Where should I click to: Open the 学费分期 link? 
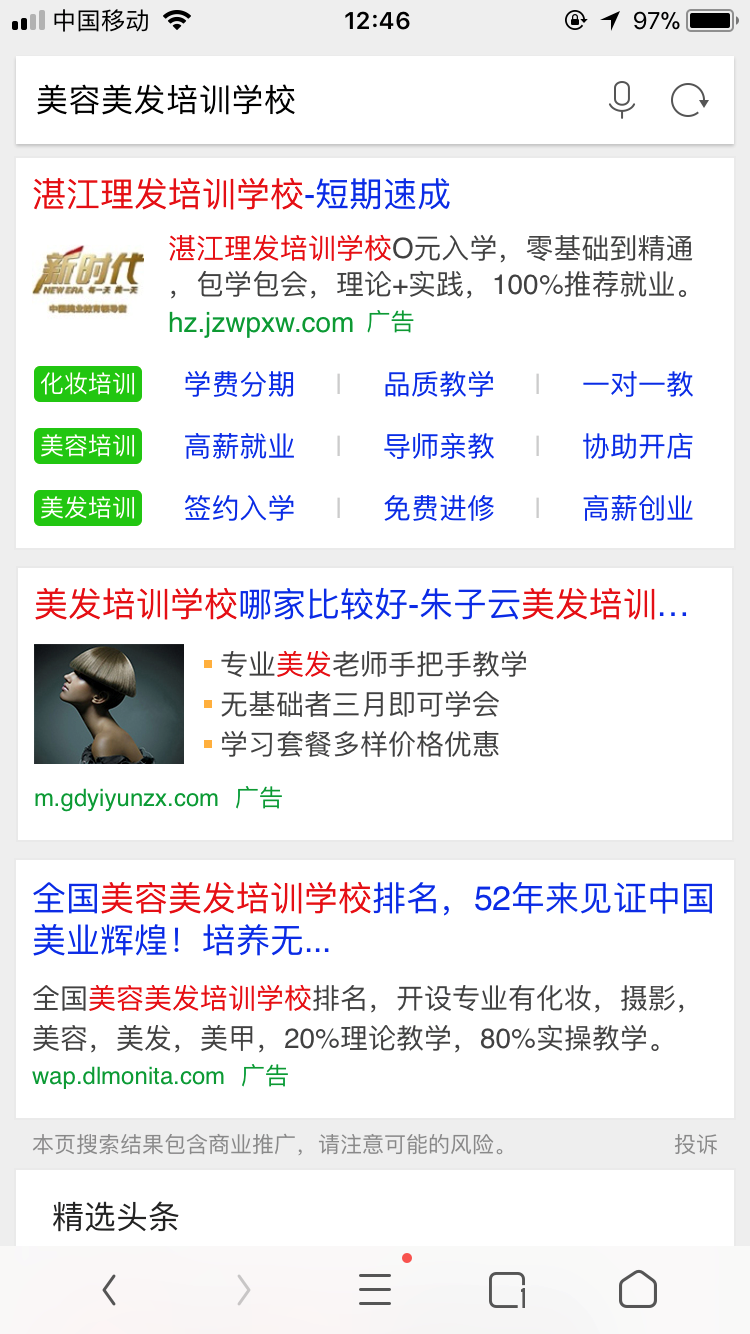click(239, 384)
